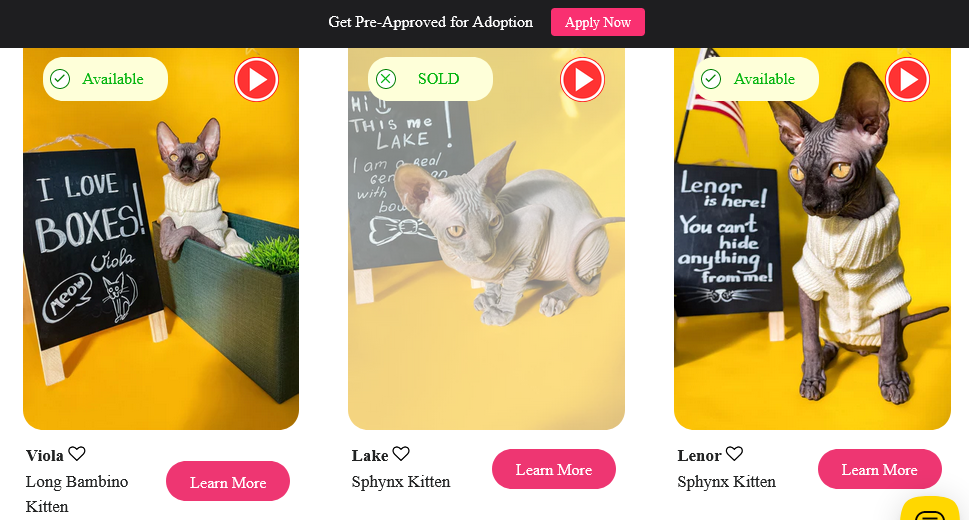Learn more about Lenor
The image size is (969, 520).
click(x=879, y=469)
